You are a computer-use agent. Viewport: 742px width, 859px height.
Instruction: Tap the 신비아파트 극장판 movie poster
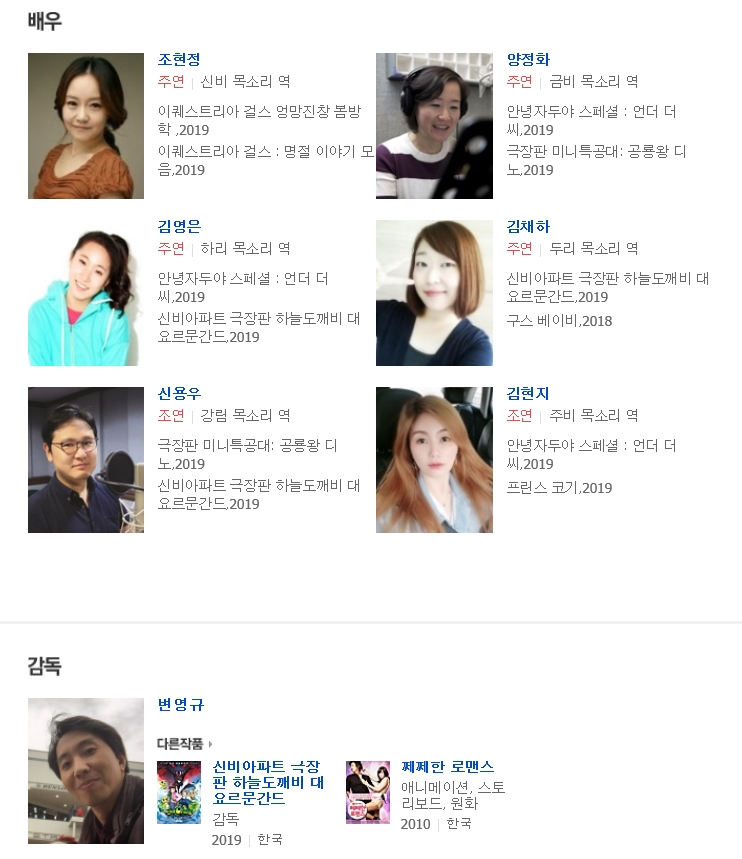pyautogui.click(x=179, y=792)
